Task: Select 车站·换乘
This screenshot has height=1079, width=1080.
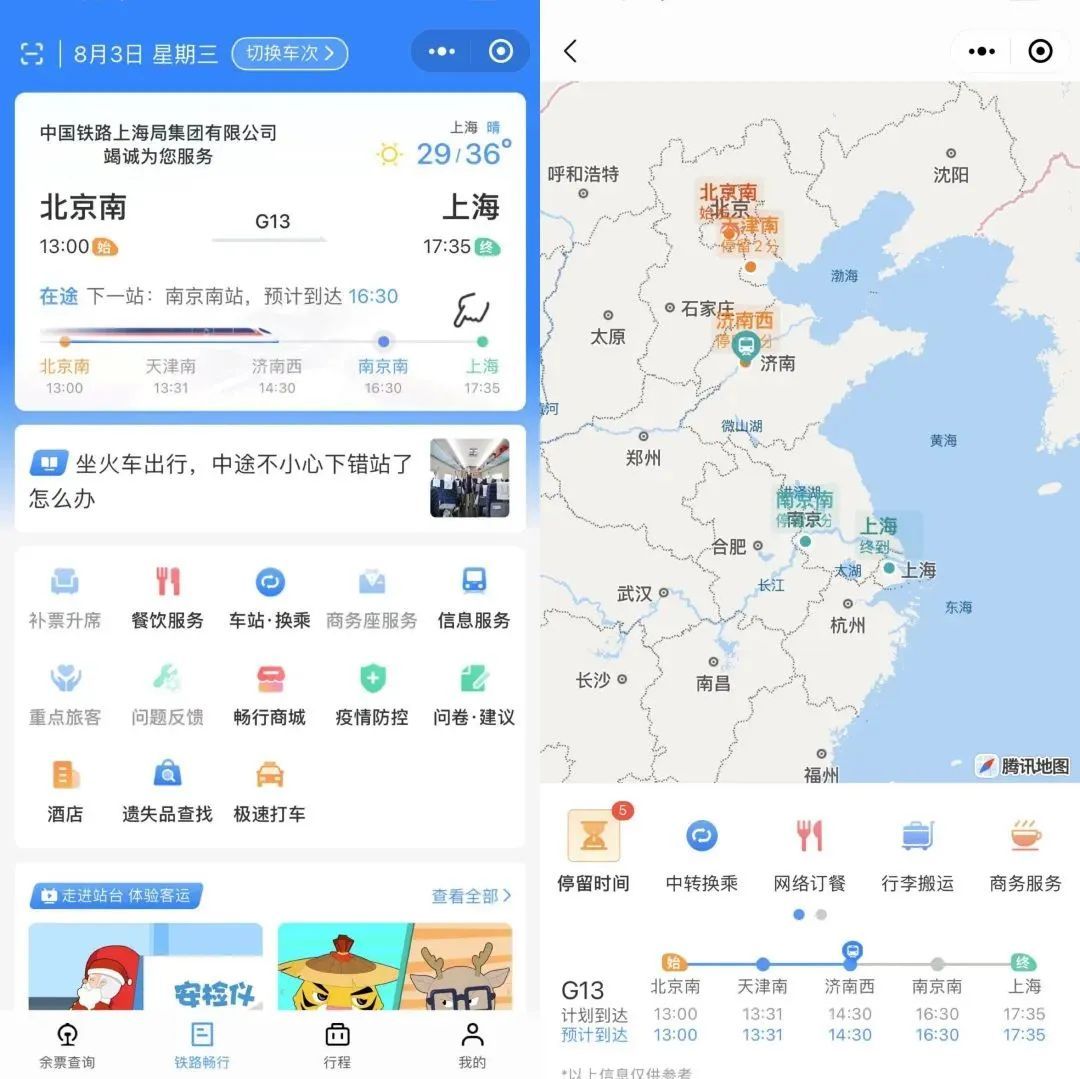Action: [x=270, y=597]
